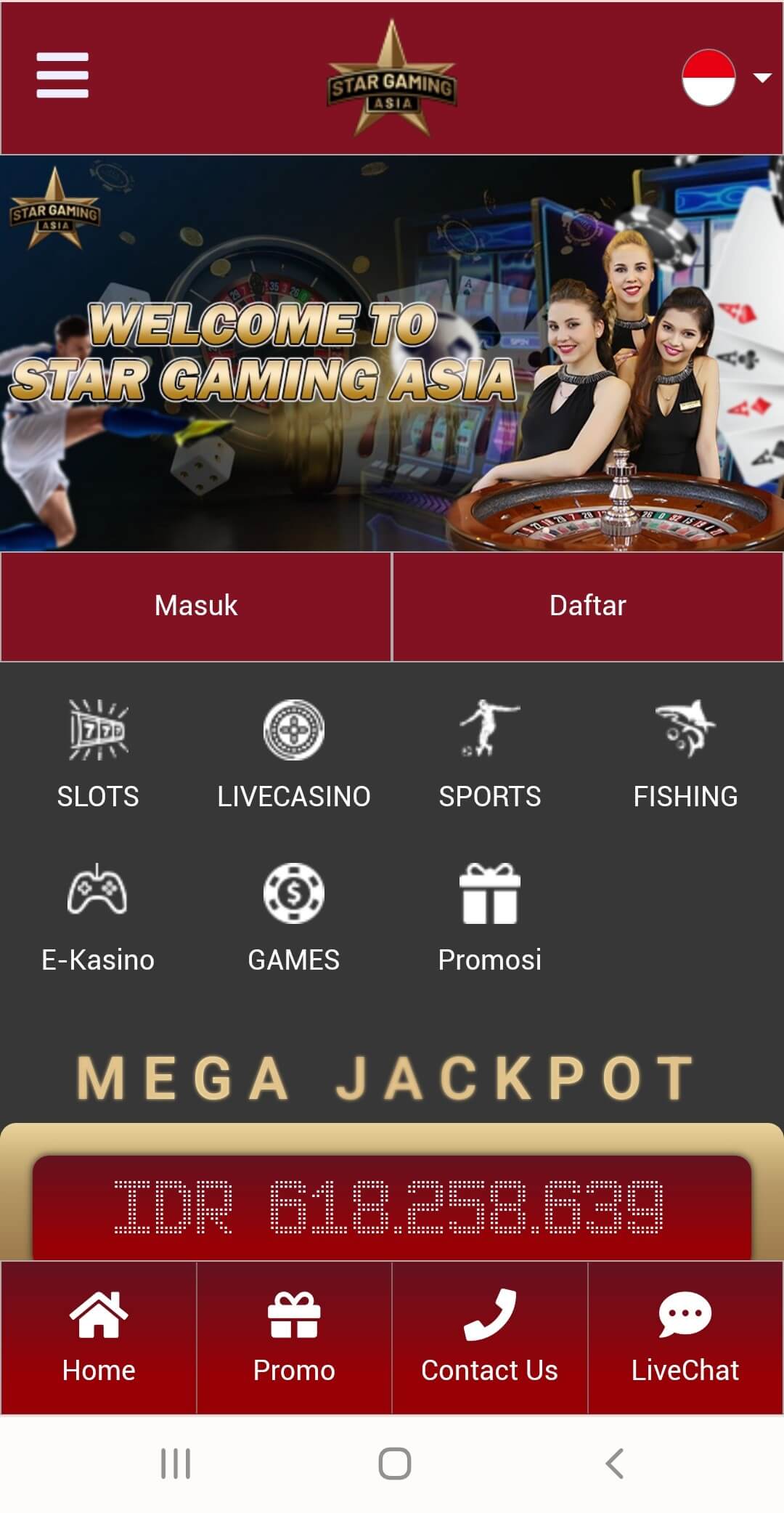
Task: Select Daftar to register
Action: pyautogui.click(x=587, y=606)
